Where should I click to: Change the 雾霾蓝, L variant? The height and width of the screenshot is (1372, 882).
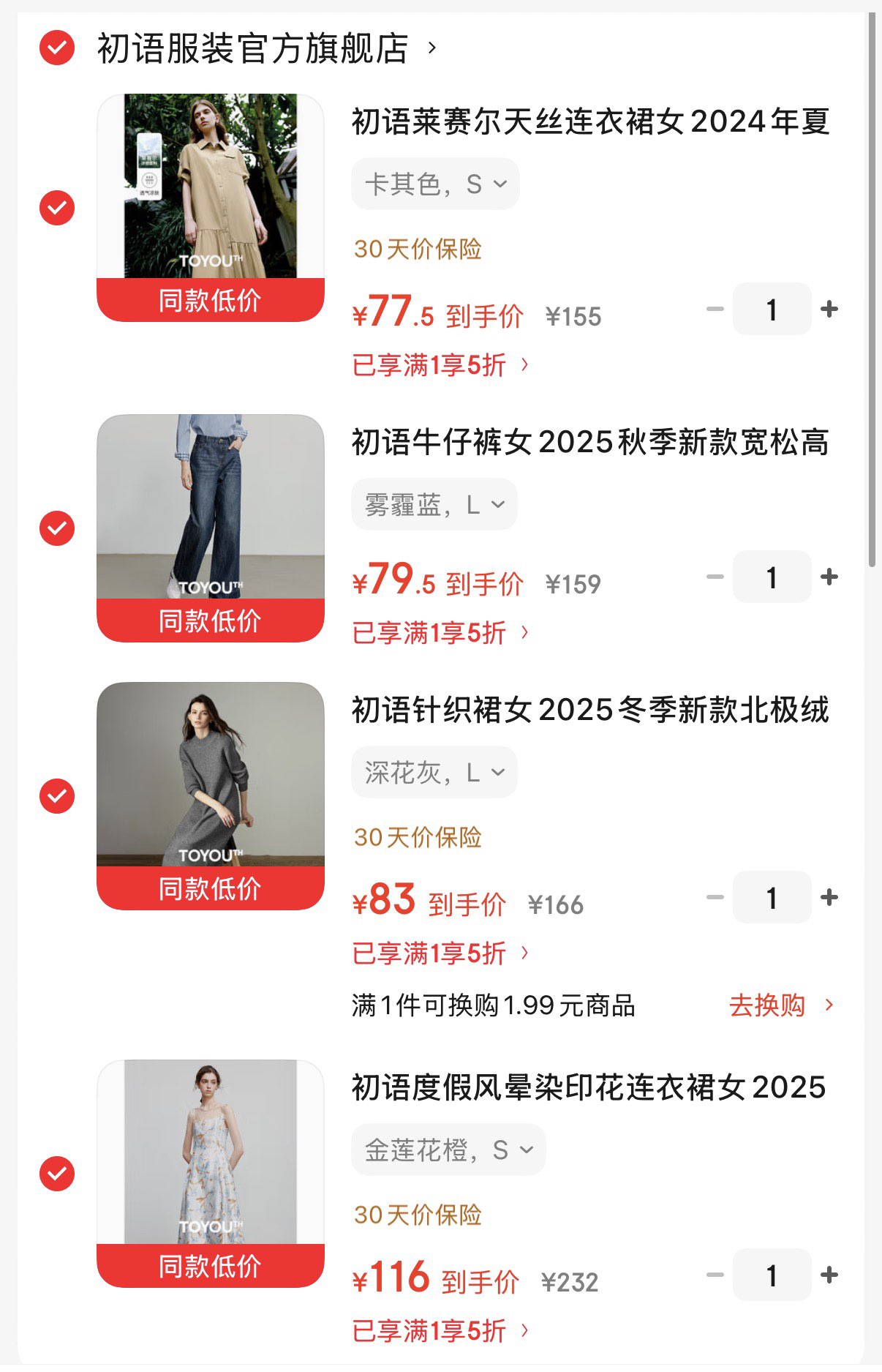pos(434,504)
